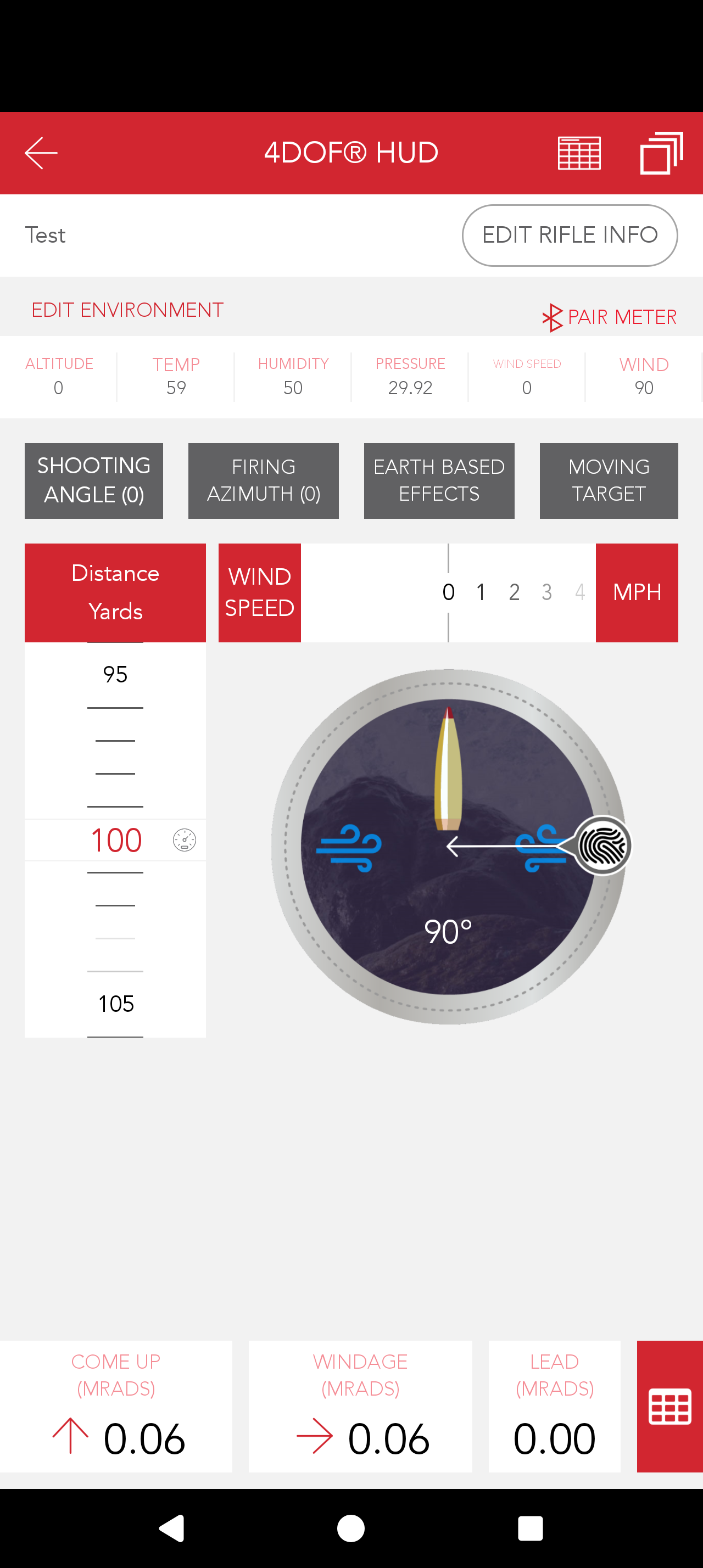Tap the wind direction fingerprint knob
Viewport: 703px width, 1568px height.
(x=602, y=845)
